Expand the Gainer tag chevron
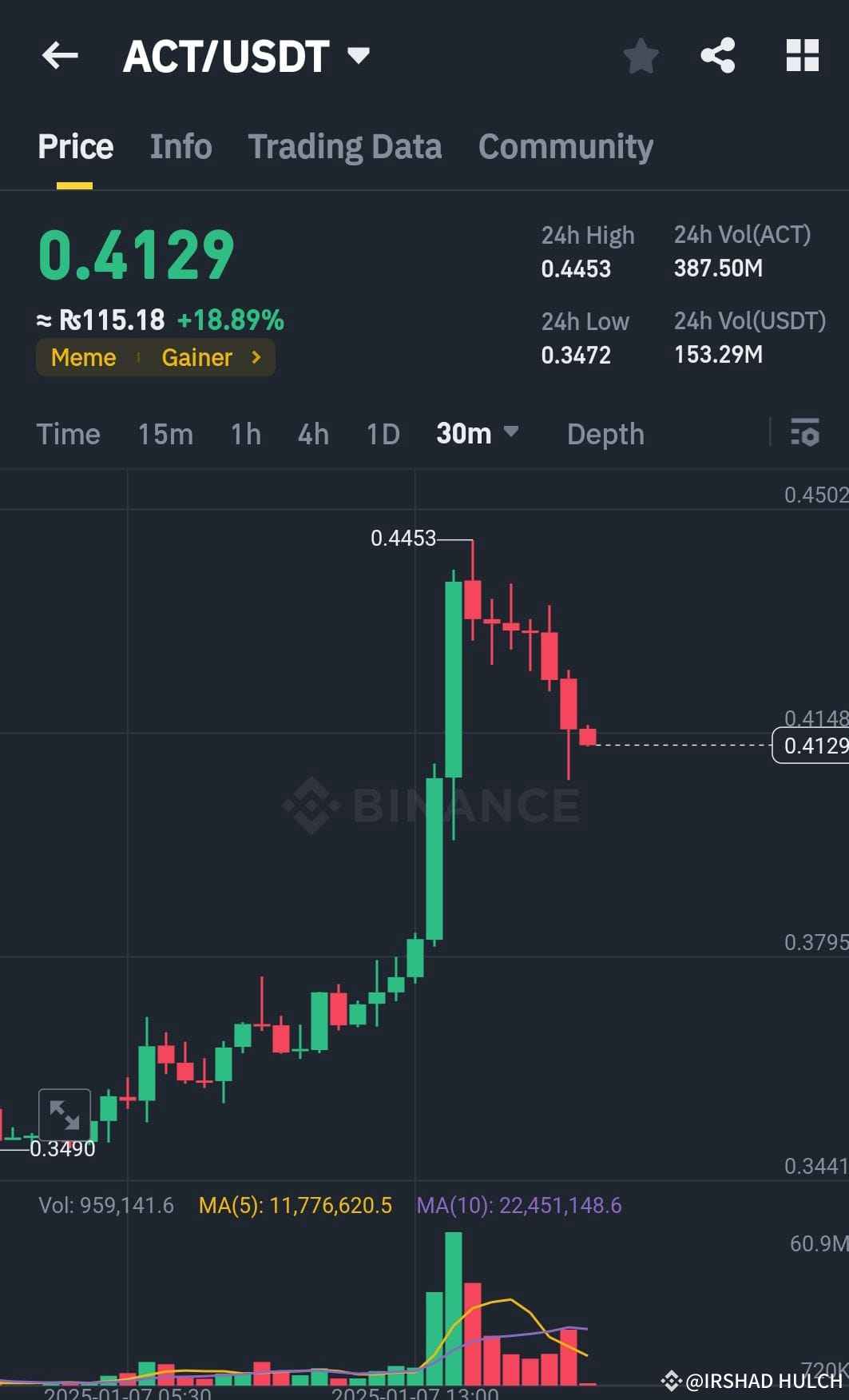 [255, 357]
